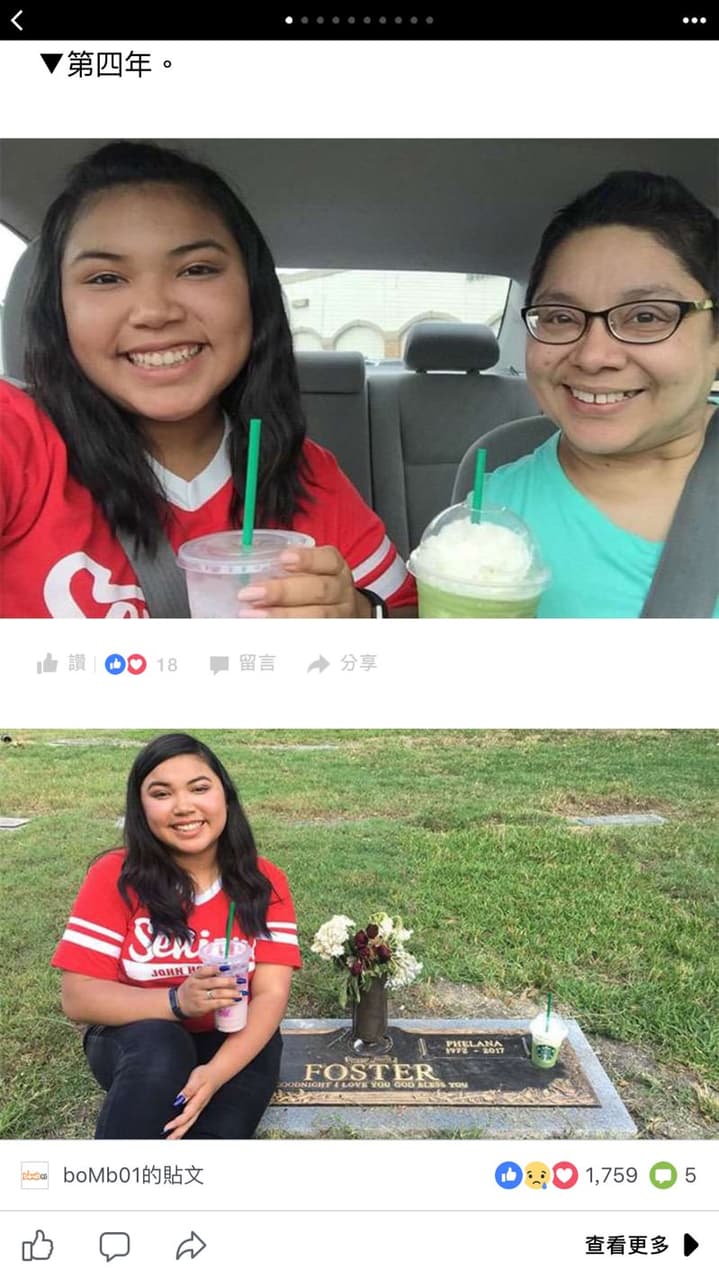Image resolution: width=719 pixels, height=1280 pixels.
Task: Open the car selfie photo
Action: (x=359, y=378)
